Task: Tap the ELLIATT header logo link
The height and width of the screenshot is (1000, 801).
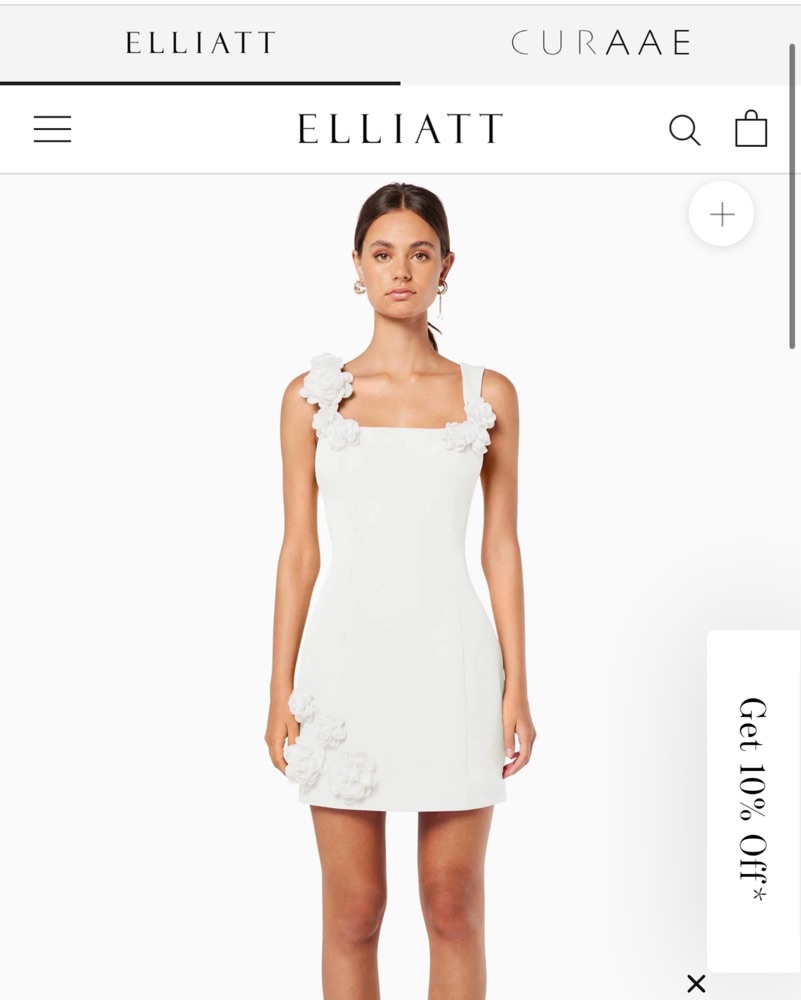Action: 400,129
